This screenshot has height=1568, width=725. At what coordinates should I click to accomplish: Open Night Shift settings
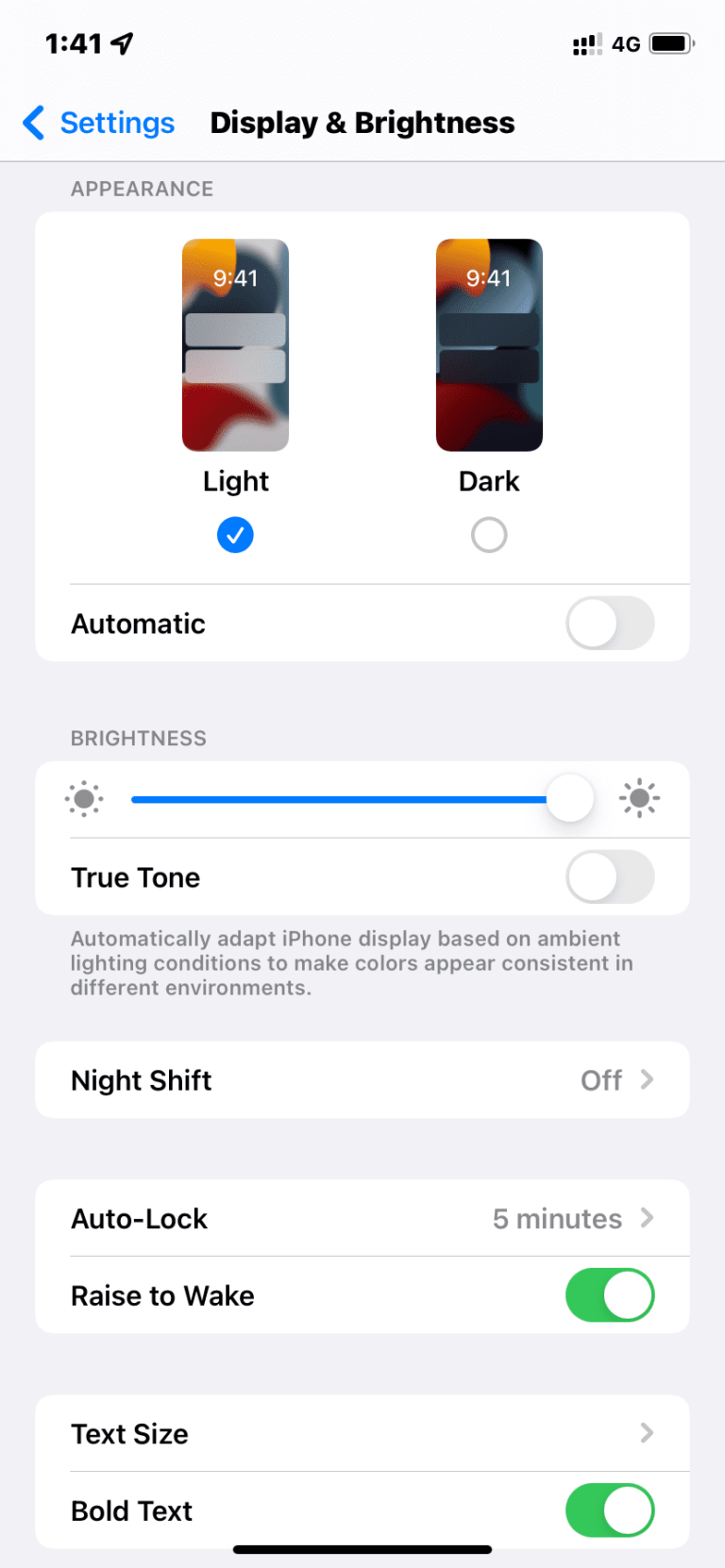click(362, 1080)
